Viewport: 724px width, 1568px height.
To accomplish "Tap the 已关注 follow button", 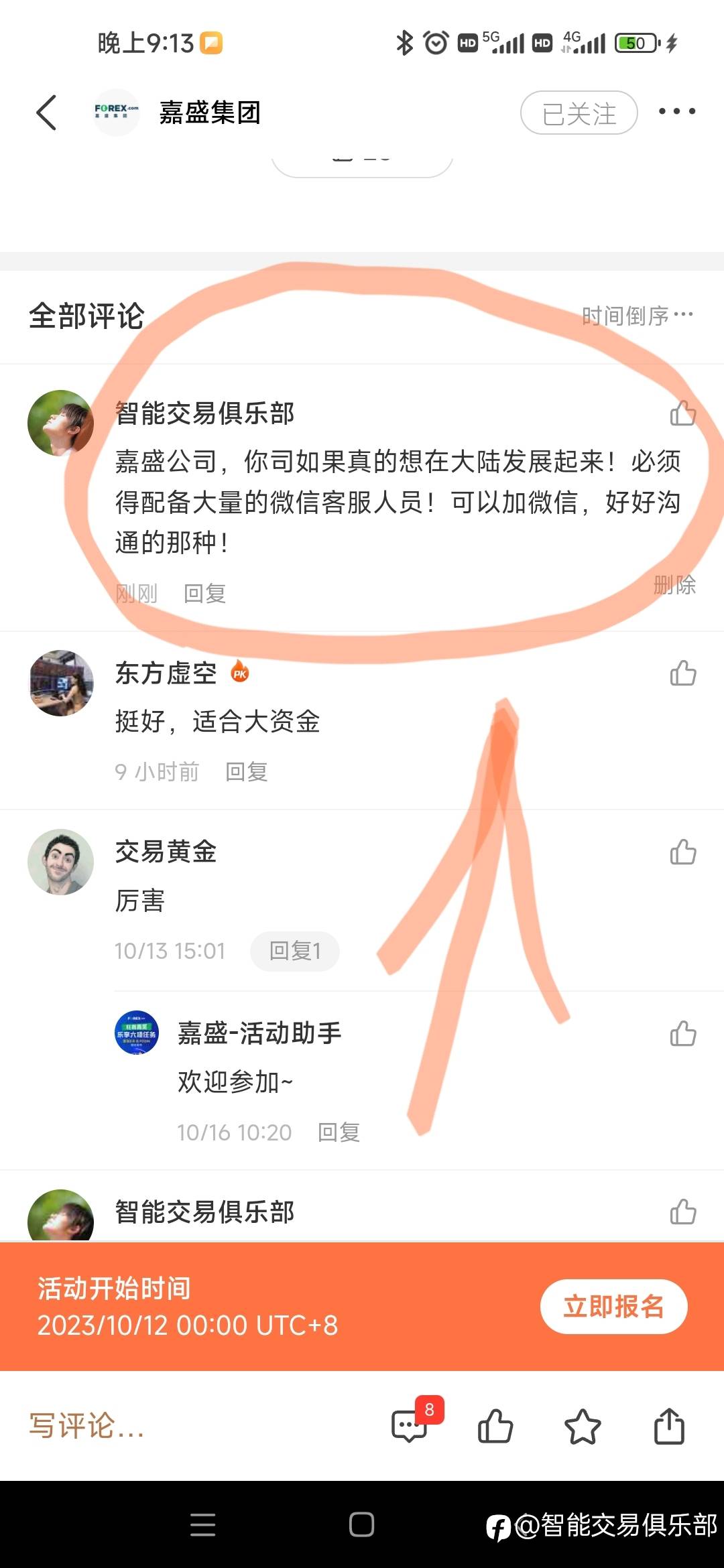I will pyautogui.click(x=579, y=113).
